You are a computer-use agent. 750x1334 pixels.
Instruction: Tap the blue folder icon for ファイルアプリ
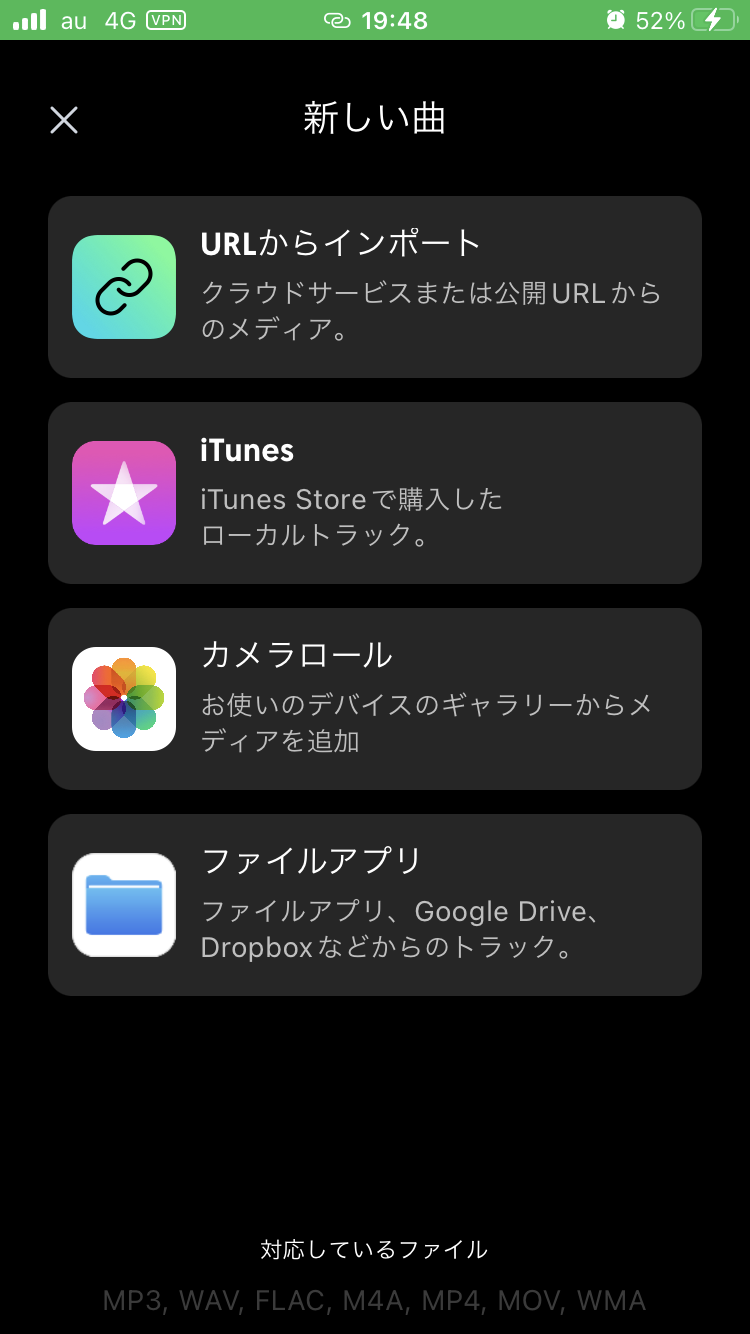(x=123, y=904)
